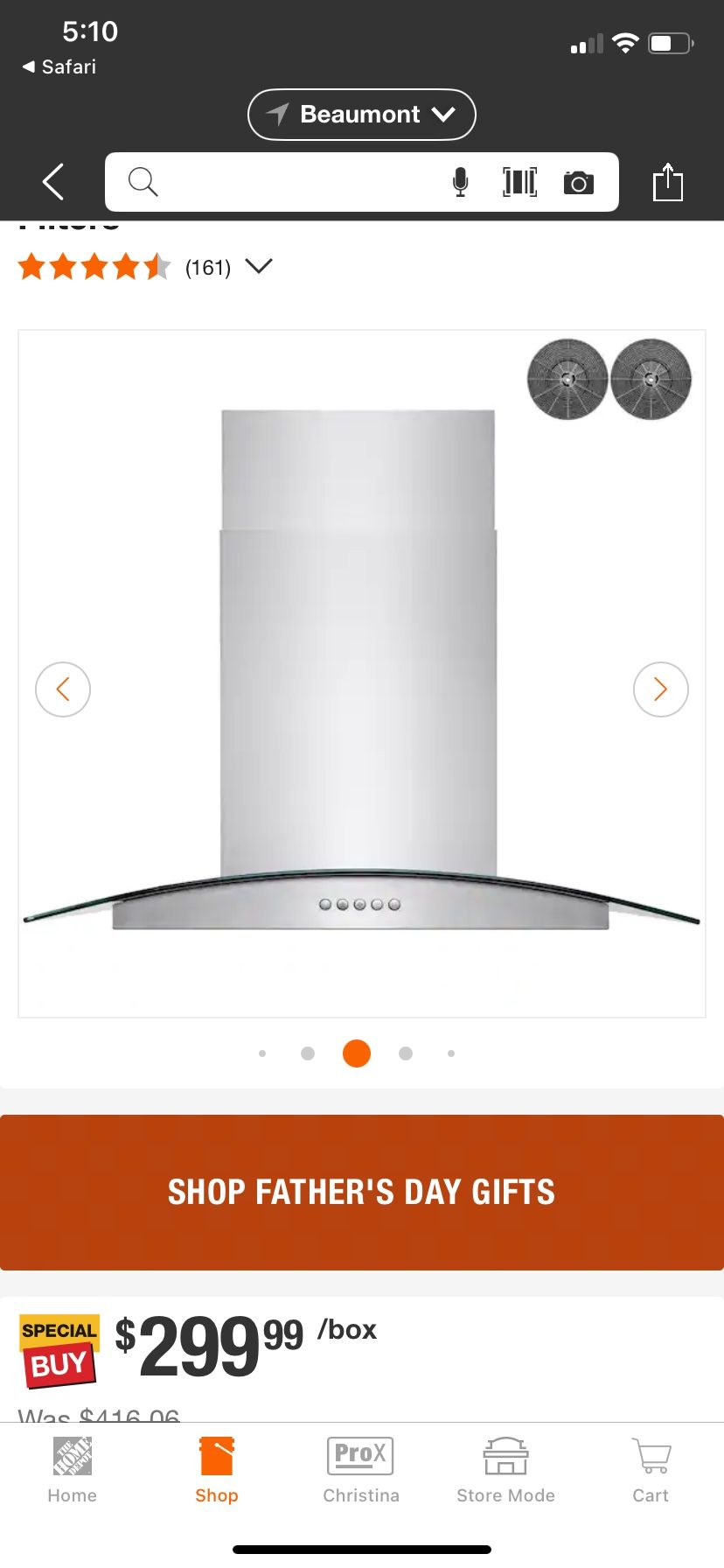Open camera image search
This screenshot has width=724, height=1568.
tap(579, 182)
